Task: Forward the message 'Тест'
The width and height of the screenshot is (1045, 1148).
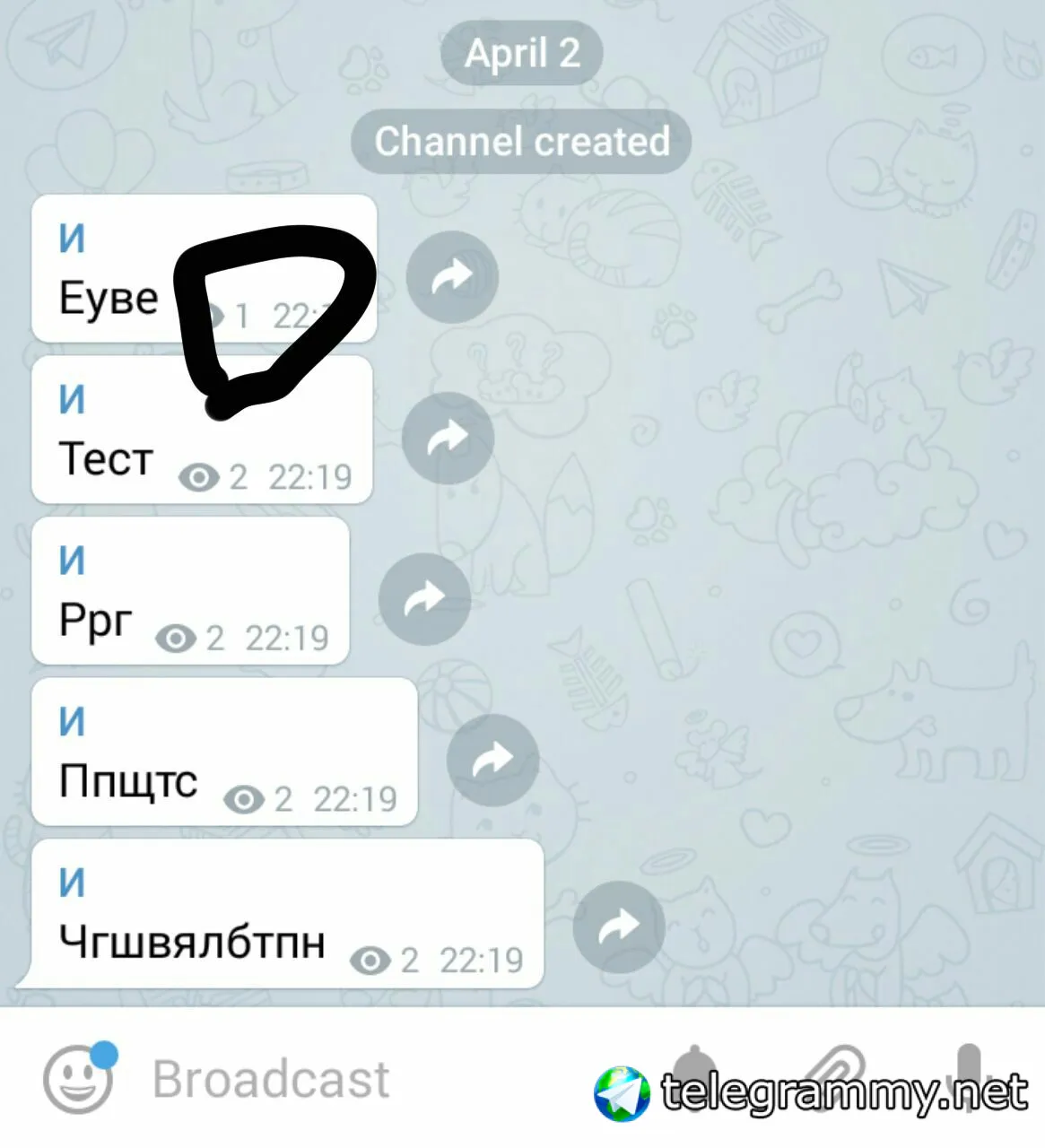Action: point(448,439)
